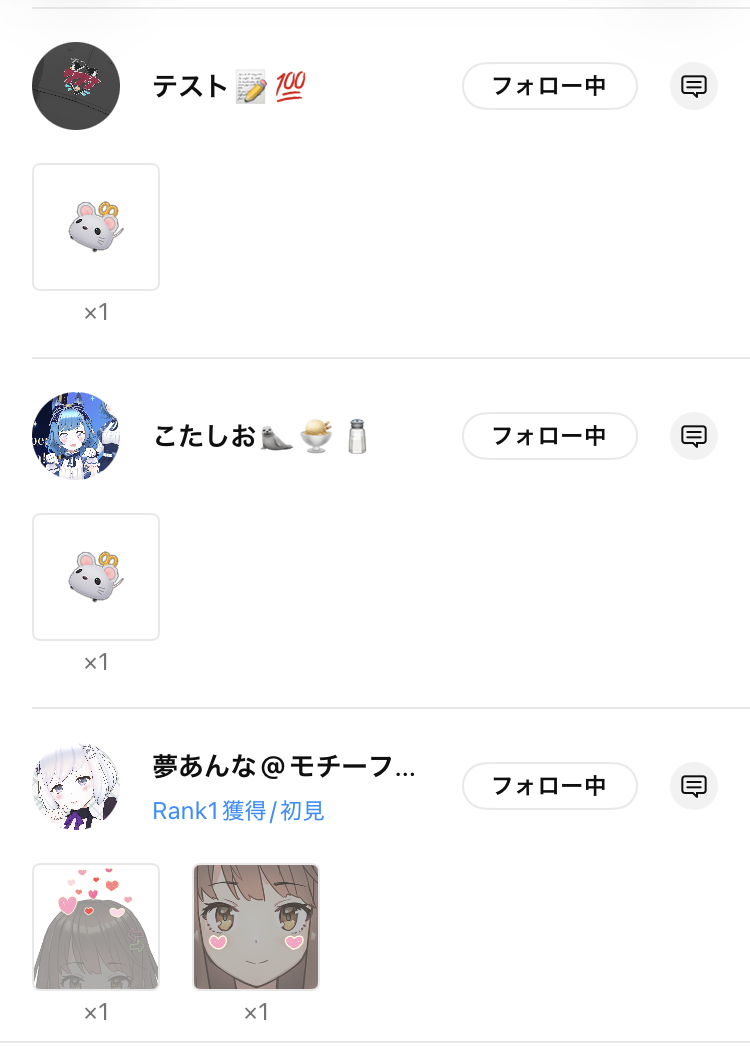Open chat icon beside 夢あんな

pyautogui.click(x=694, y=786)
